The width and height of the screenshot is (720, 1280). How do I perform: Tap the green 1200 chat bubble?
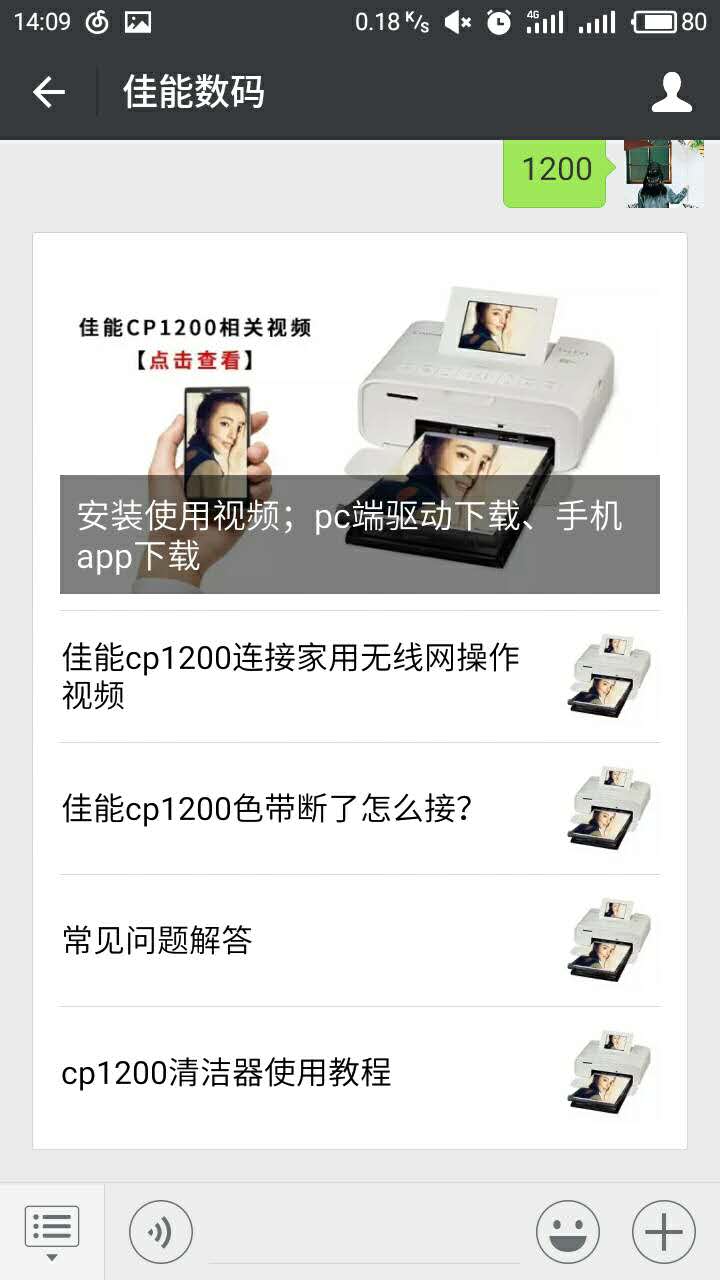(556, 170)
